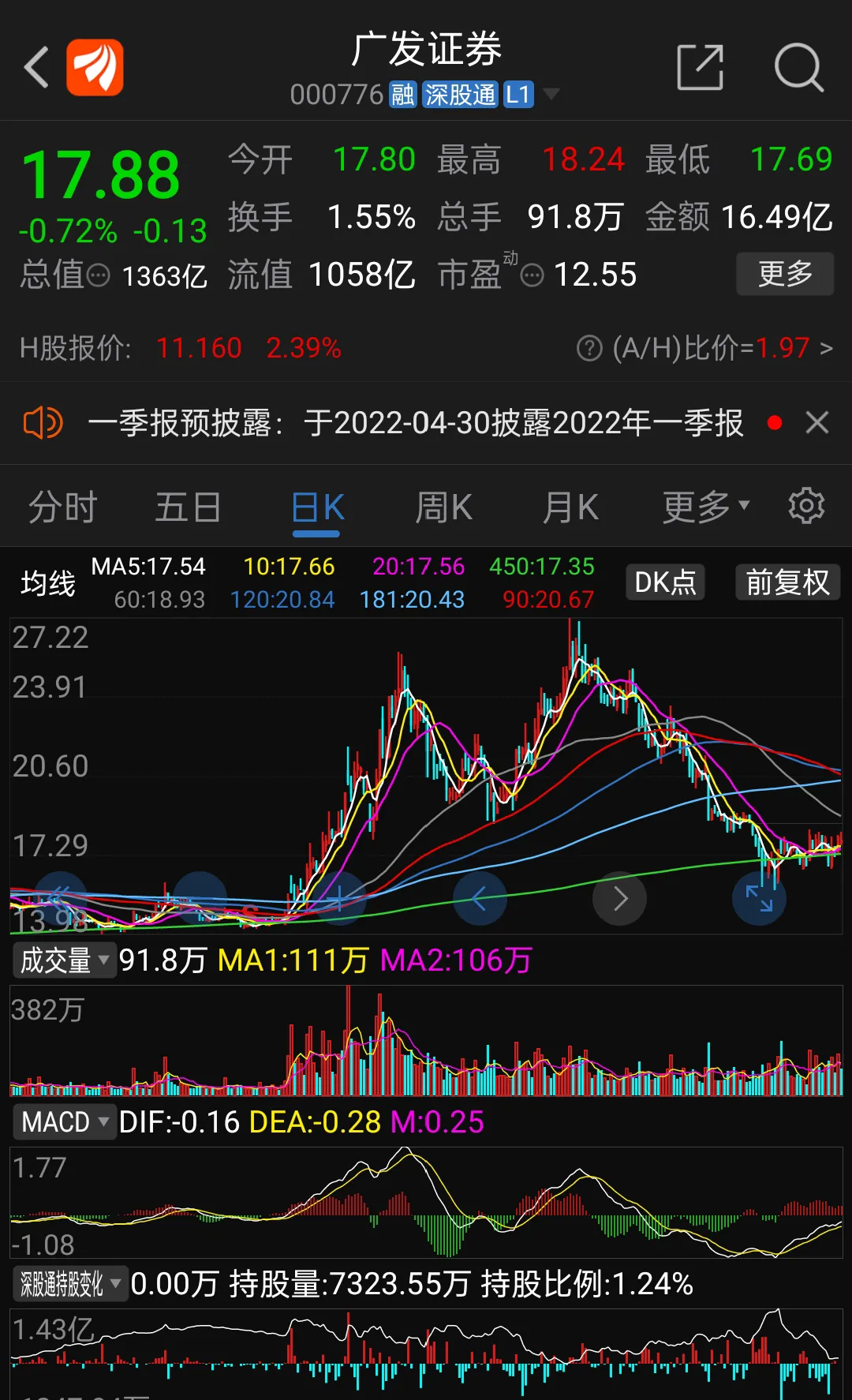852x1400 pixels.
Task: Change the 前复权 price adjustment option
Action: [788, 582]
